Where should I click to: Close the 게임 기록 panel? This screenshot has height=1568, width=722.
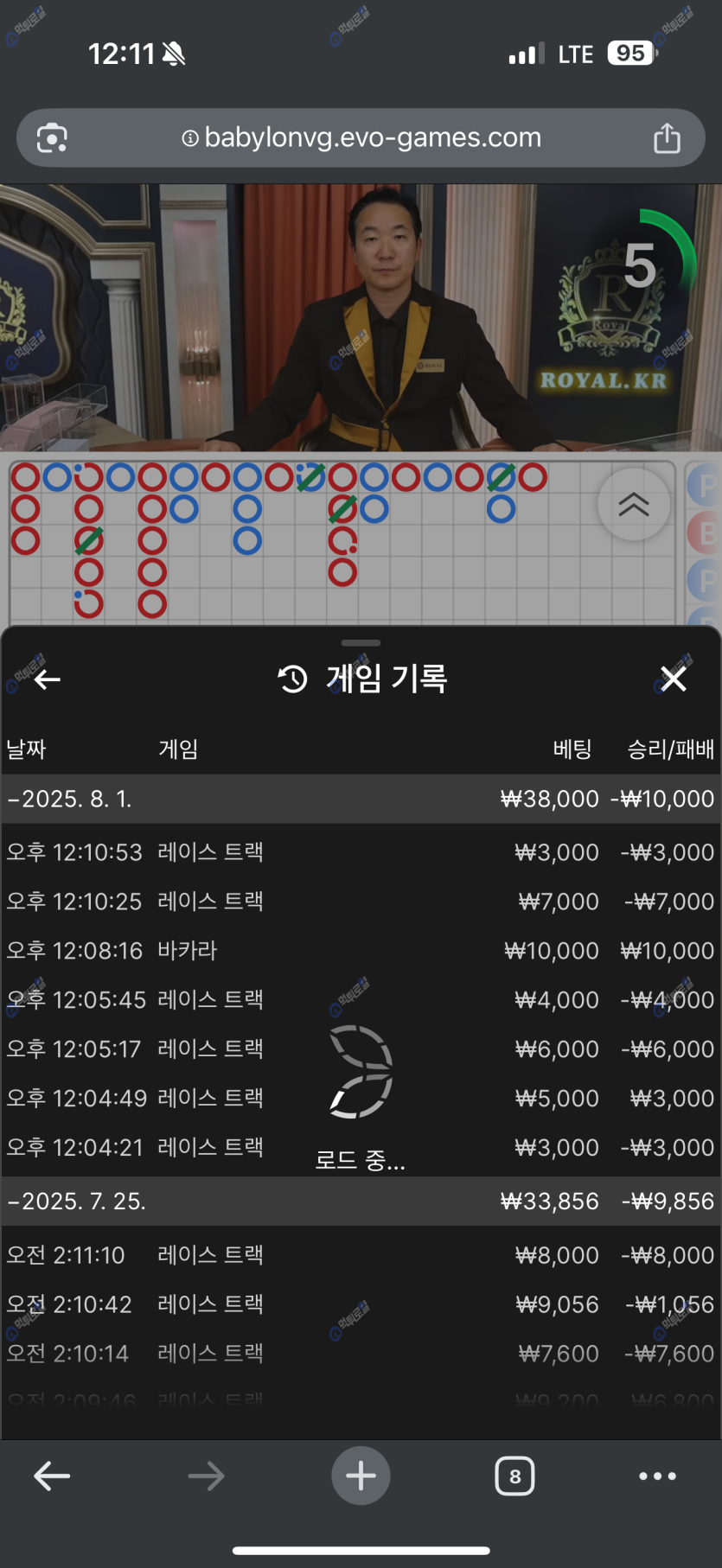673,679
